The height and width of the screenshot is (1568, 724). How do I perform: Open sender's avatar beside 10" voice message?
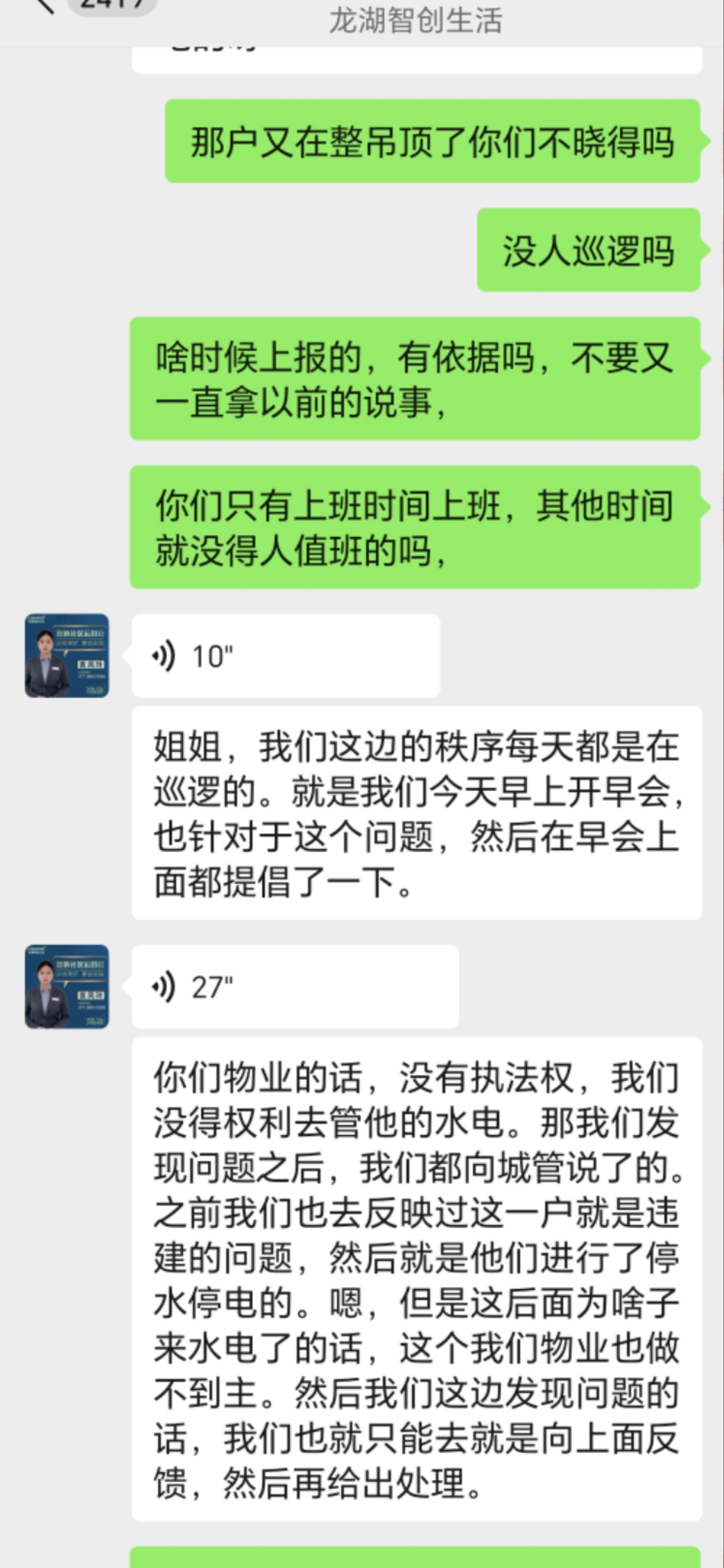click(x=67, y=656)
